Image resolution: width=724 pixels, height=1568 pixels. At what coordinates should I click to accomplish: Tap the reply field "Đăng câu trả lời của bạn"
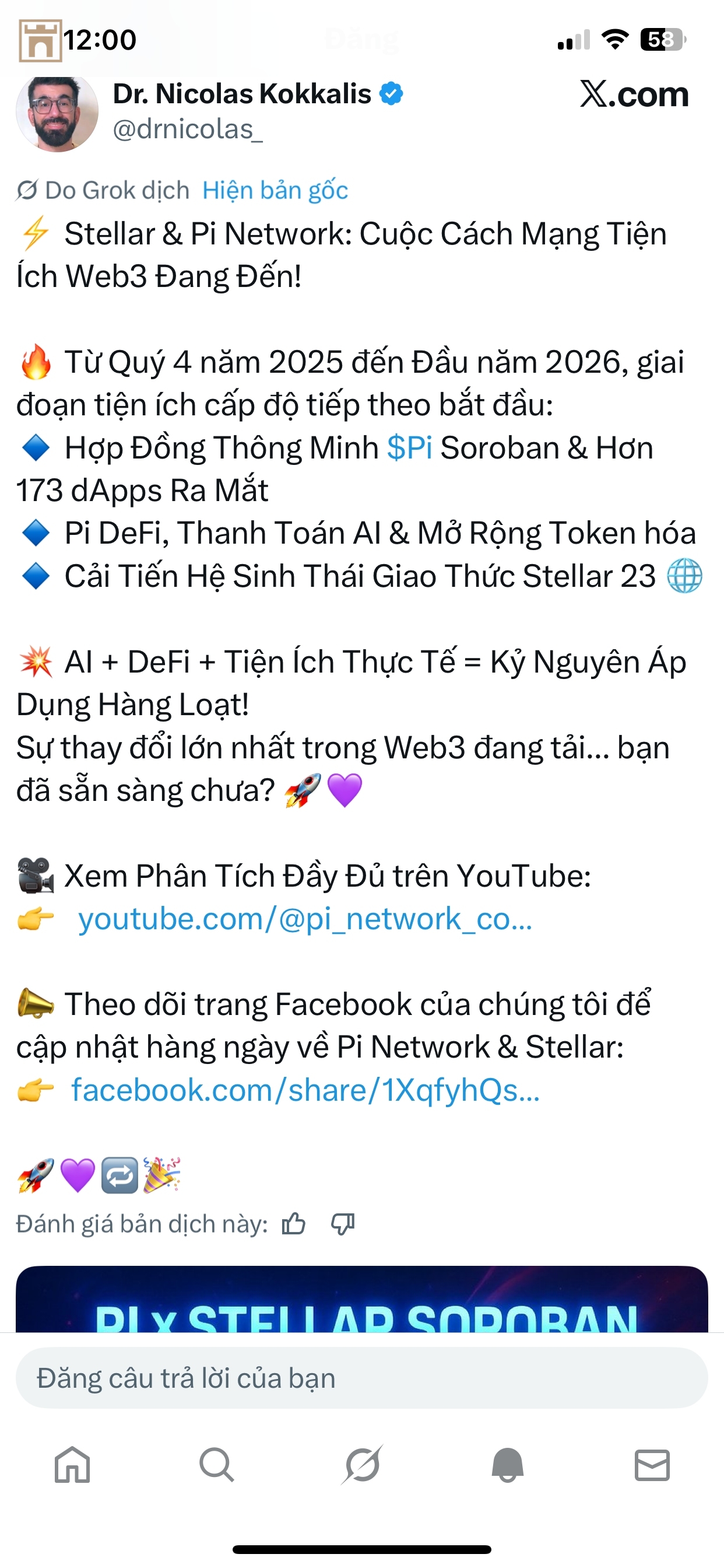[362, 1378]
